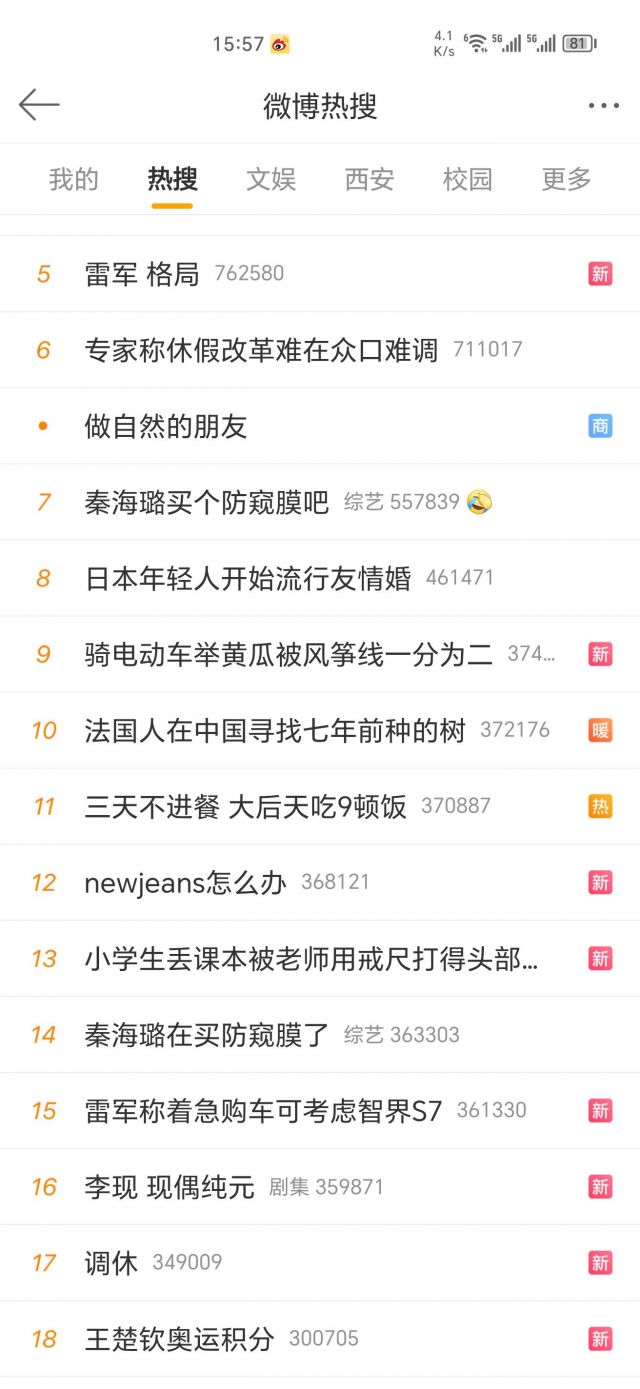The width and height of the screenshot is (640, 1389).
Task: Open hot topic 雷军 格局
Action: pos(320,274)
